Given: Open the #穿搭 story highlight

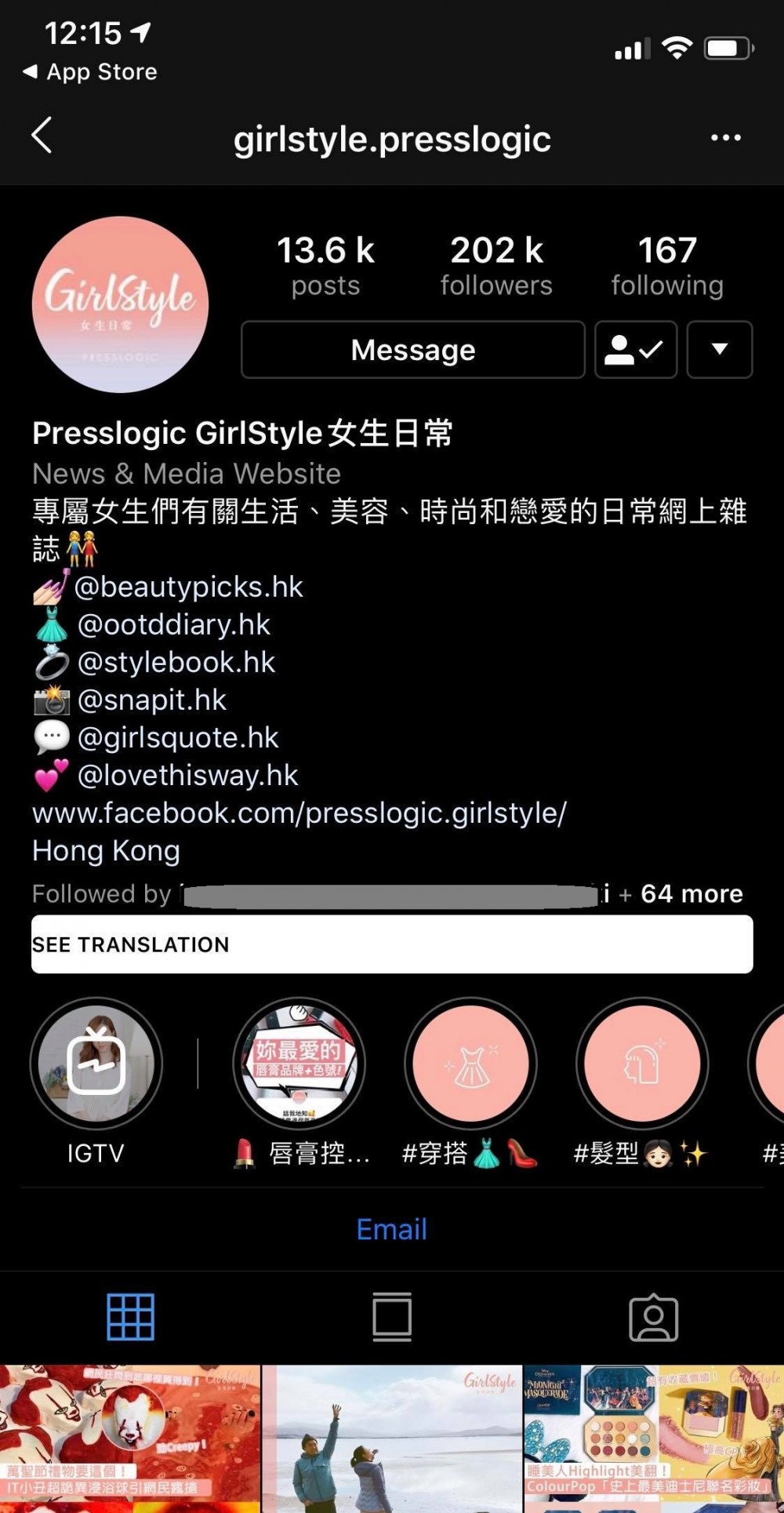Looking at the screenshot, I should point(470,1064).
